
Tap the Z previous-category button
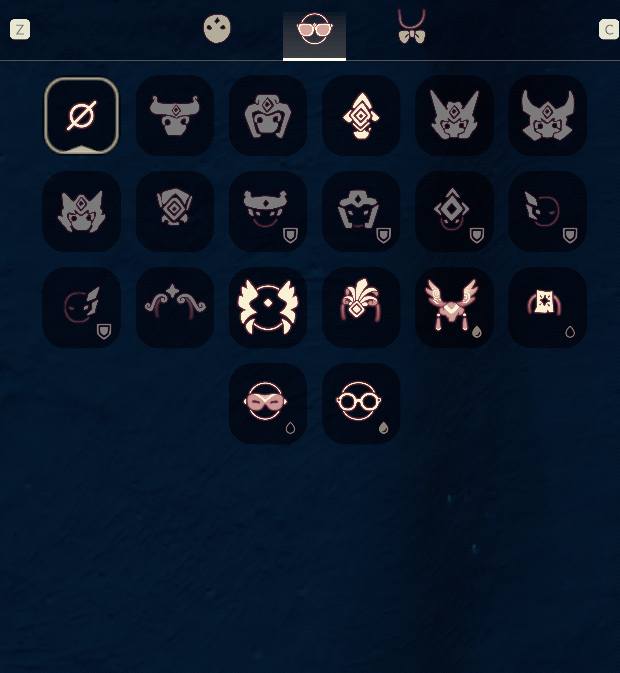(20, 29)
